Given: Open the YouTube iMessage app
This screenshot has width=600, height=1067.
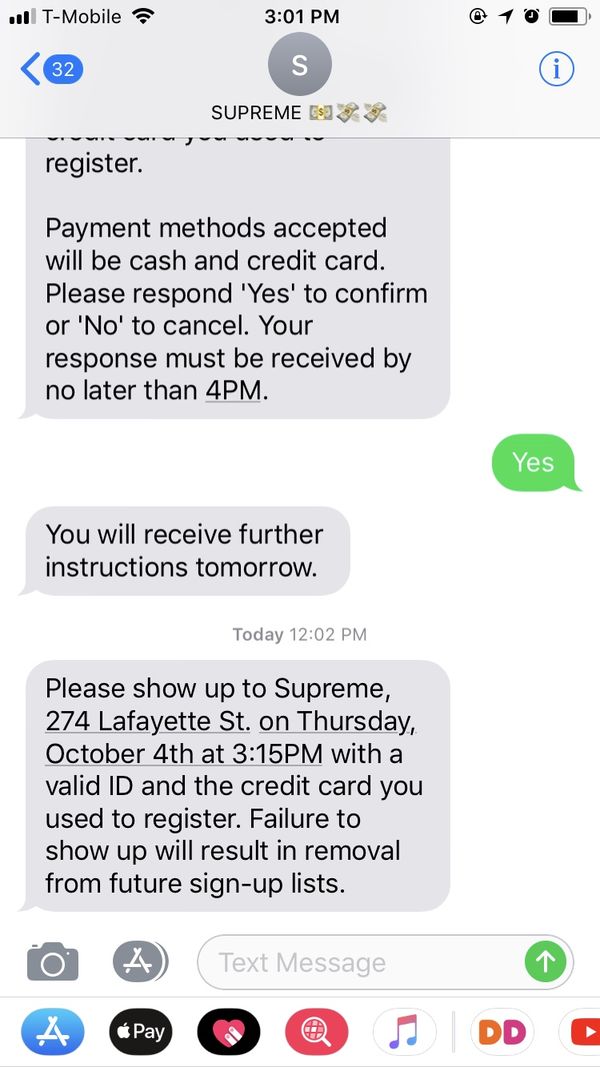Looking at the screenshot, I should point(581,1032).
